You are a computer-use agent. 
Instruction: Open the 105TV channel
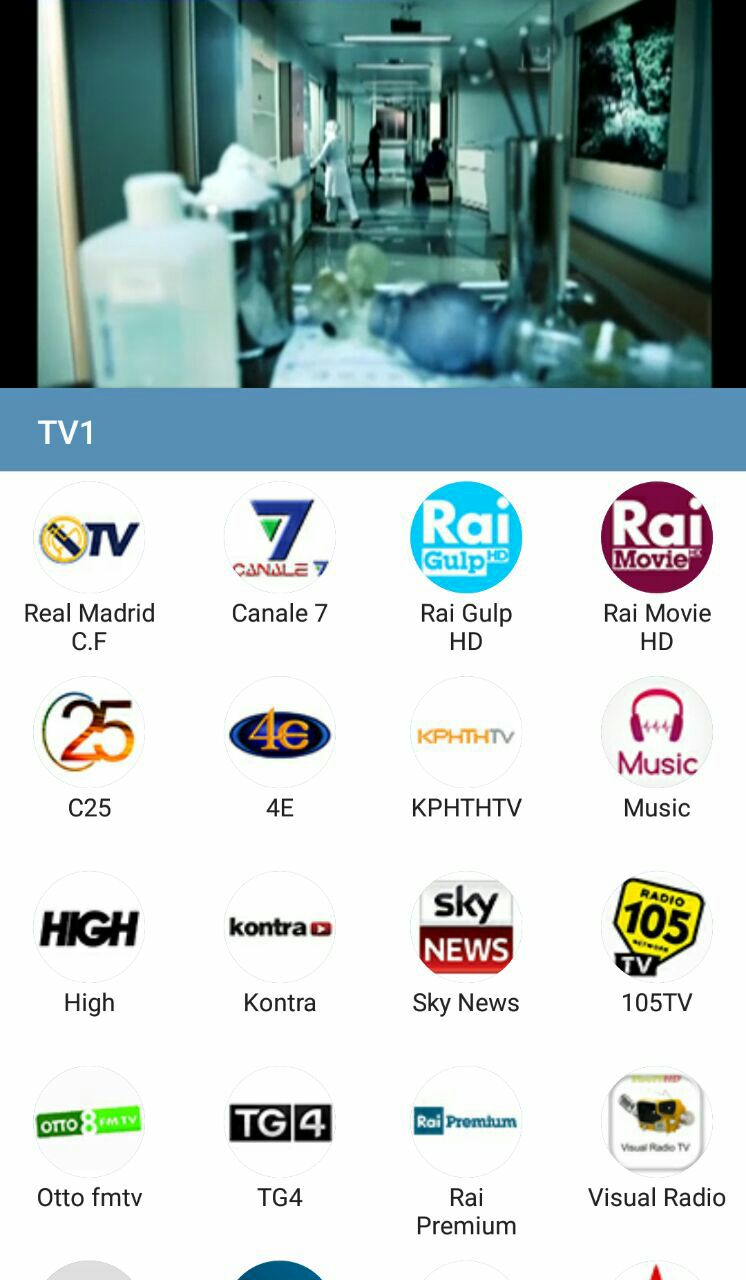pyautogui.click(x=656, y=928)
